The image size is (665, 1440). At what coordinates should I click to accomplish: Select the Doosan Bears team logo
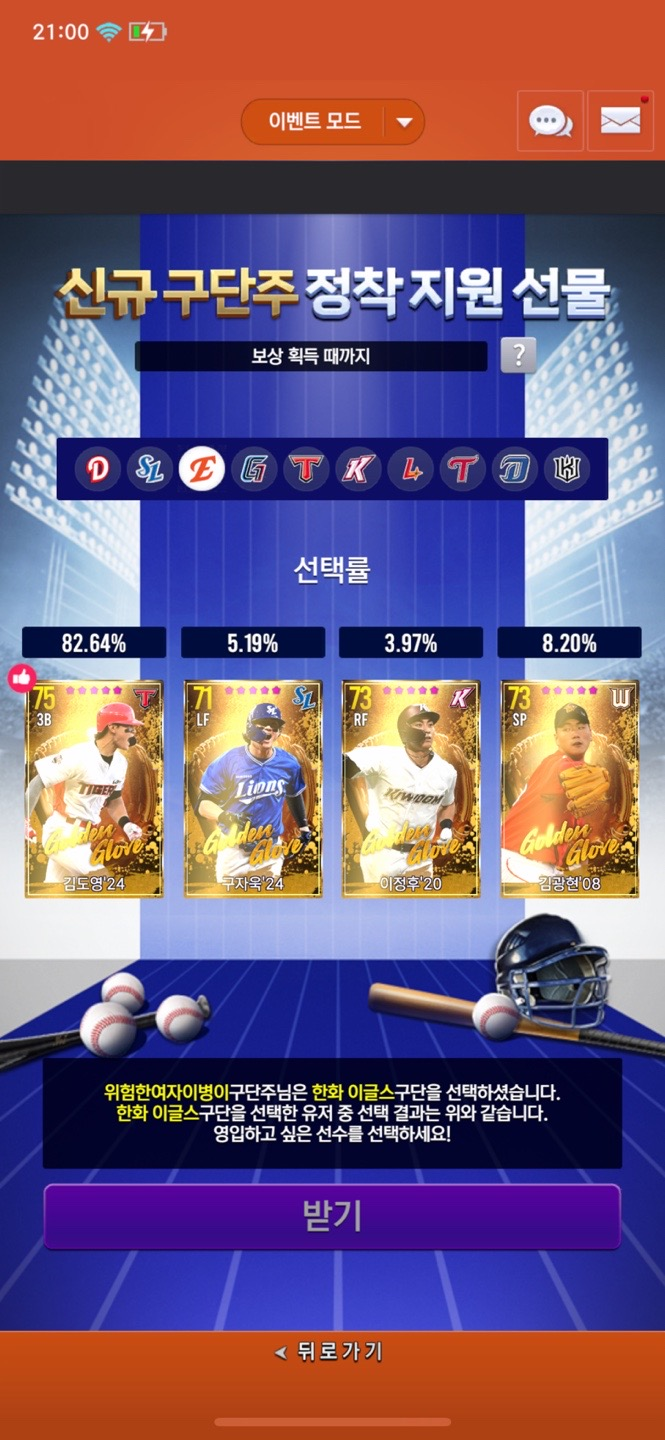(97, 469)
